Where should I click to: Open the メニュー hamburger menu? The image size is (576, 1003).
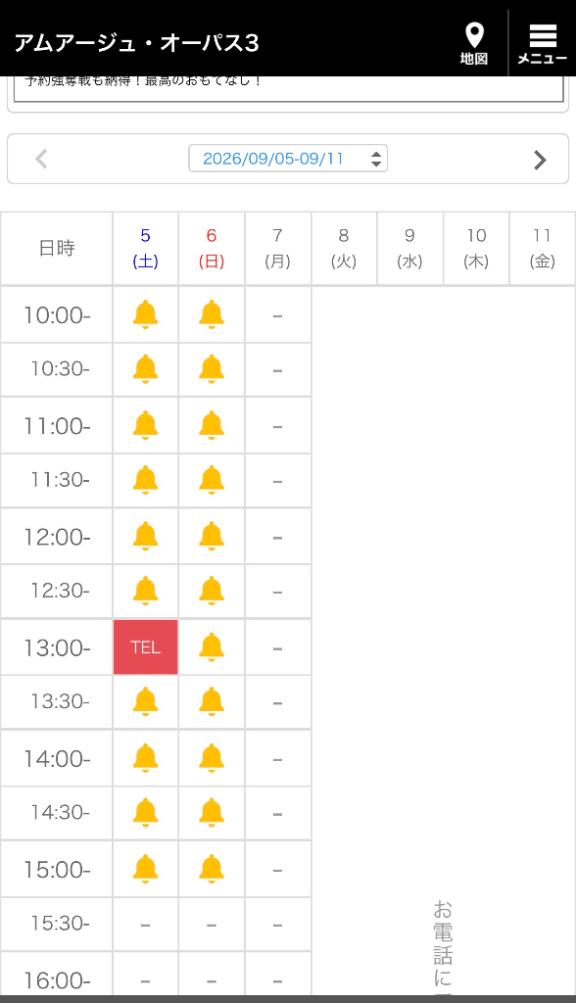[542, 43]
